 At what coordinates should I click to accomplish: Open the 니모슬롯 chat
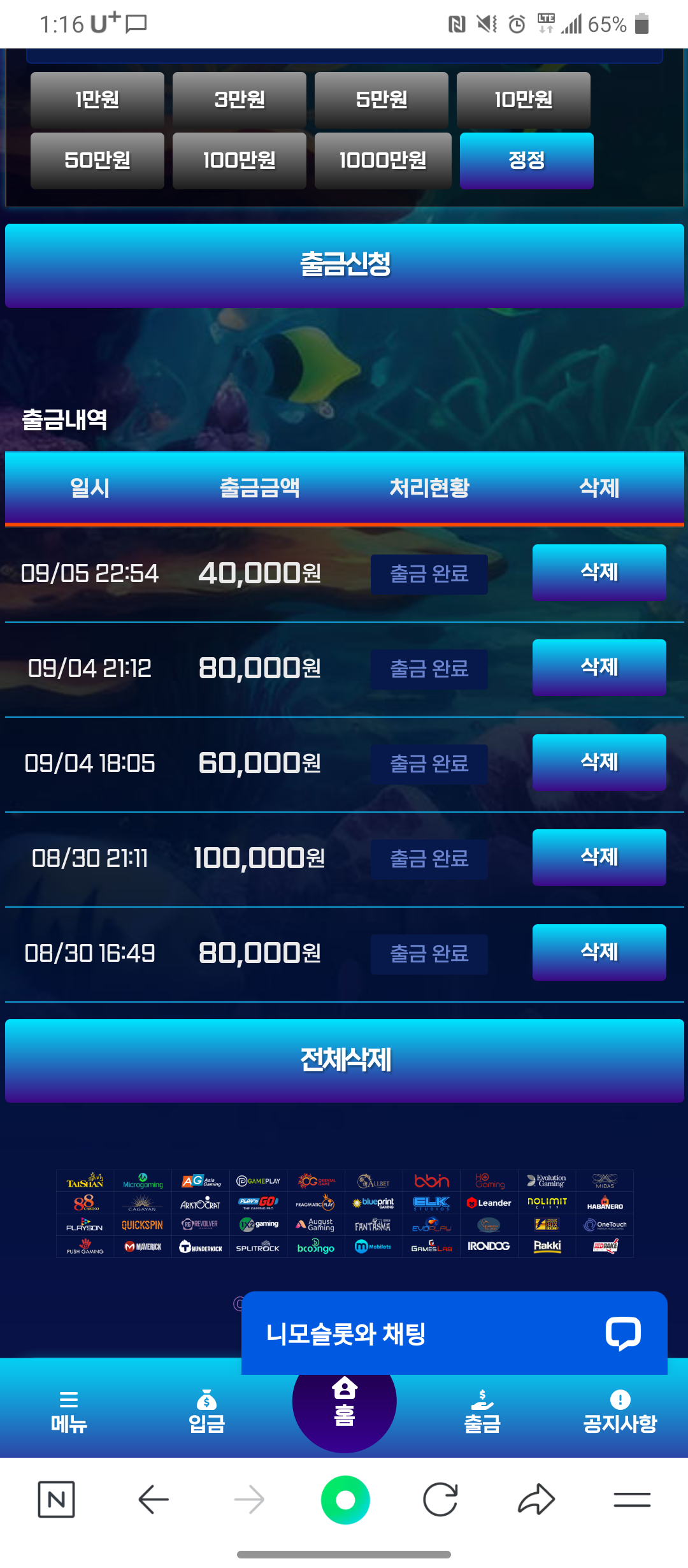point(454,1333)
